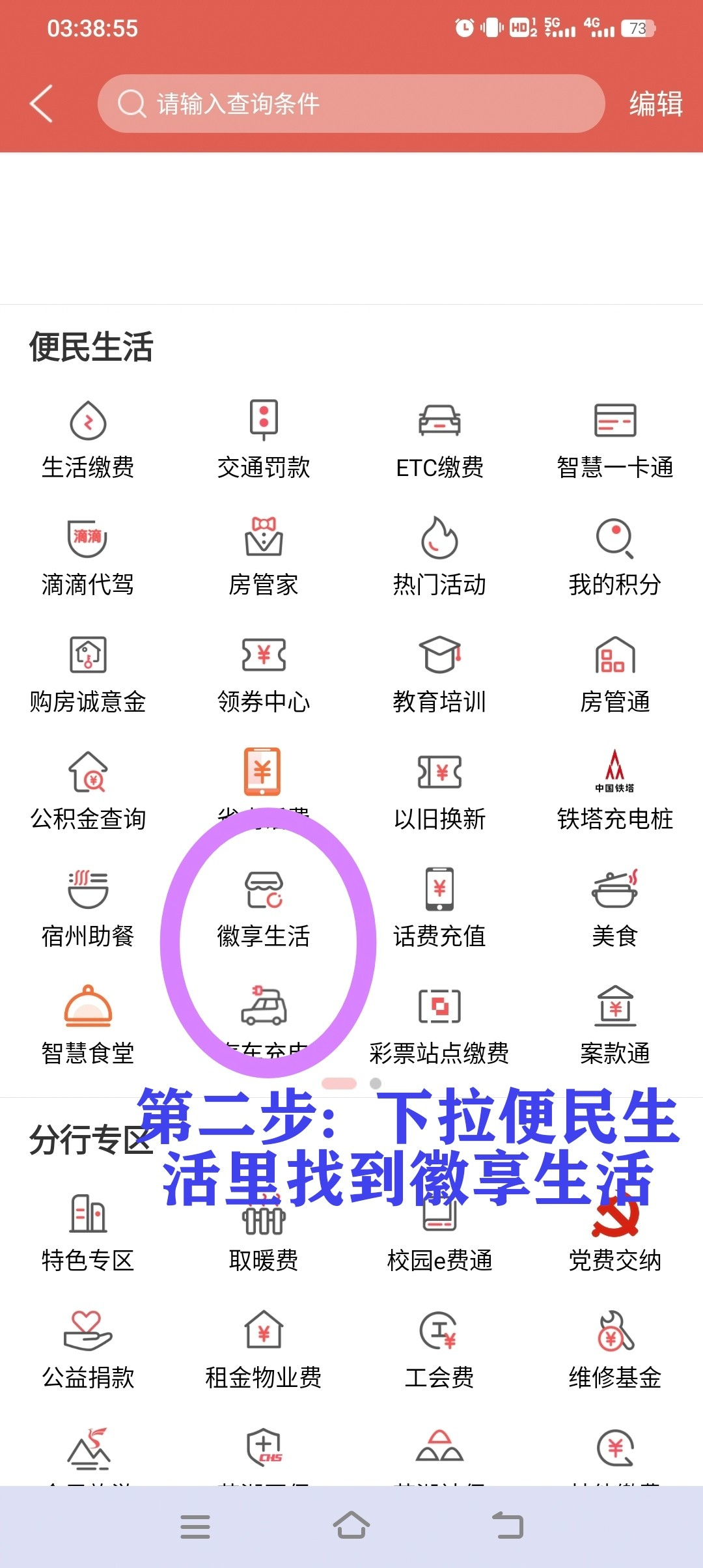Tap the system home button
The height and width of the screenshot is (1568, 703).
click(351, 1526)
